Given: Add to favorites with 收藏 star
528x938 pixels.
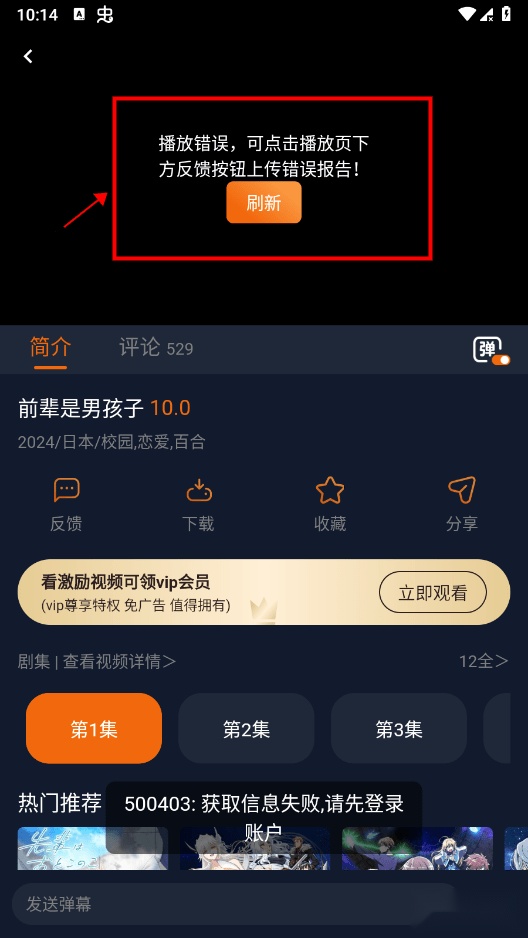Looking at the screenshot, I should 330,505.
